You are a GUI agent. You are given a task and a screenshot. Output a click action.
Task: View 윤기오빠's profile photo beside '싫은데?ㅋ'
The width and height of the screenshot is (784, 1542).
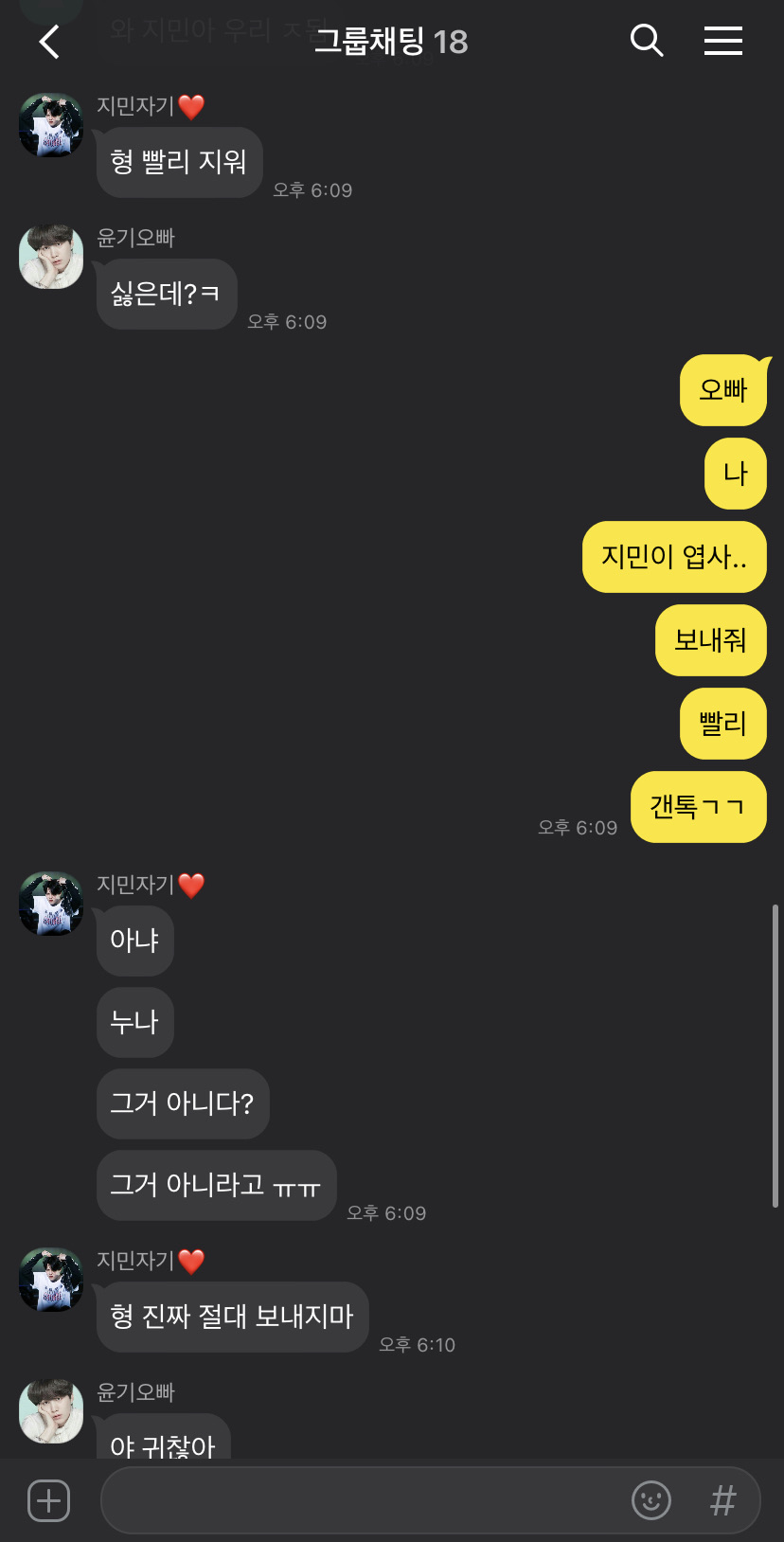coord(51,257)
